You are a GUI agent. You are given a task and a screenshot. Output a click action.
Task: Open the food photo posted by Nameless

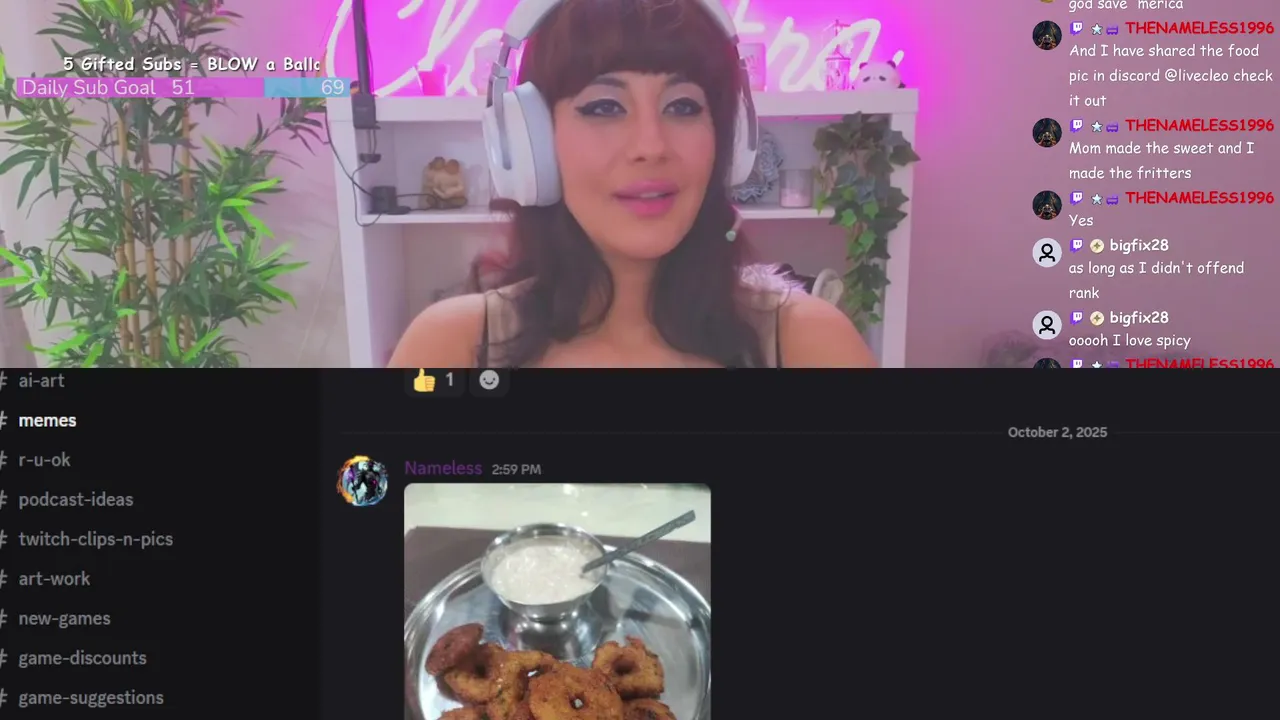point(557,602)
